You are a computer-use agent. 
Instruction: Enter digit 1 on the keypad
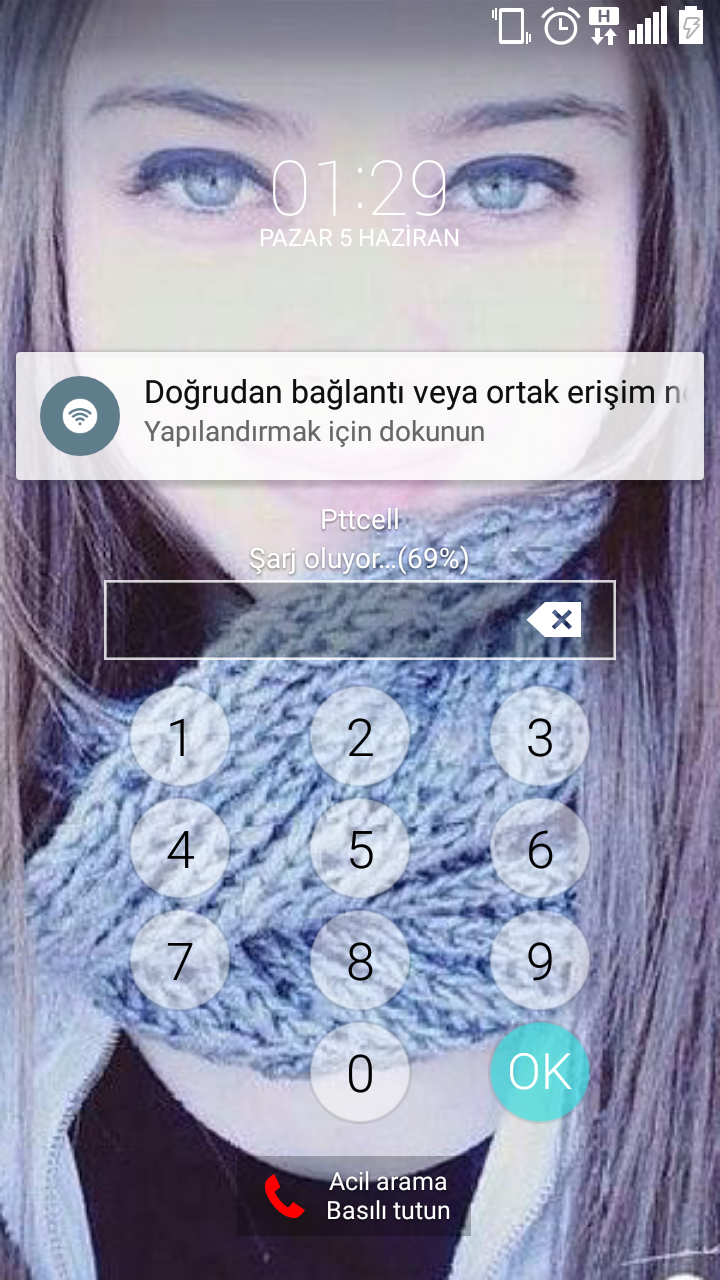tap(180, 737)
